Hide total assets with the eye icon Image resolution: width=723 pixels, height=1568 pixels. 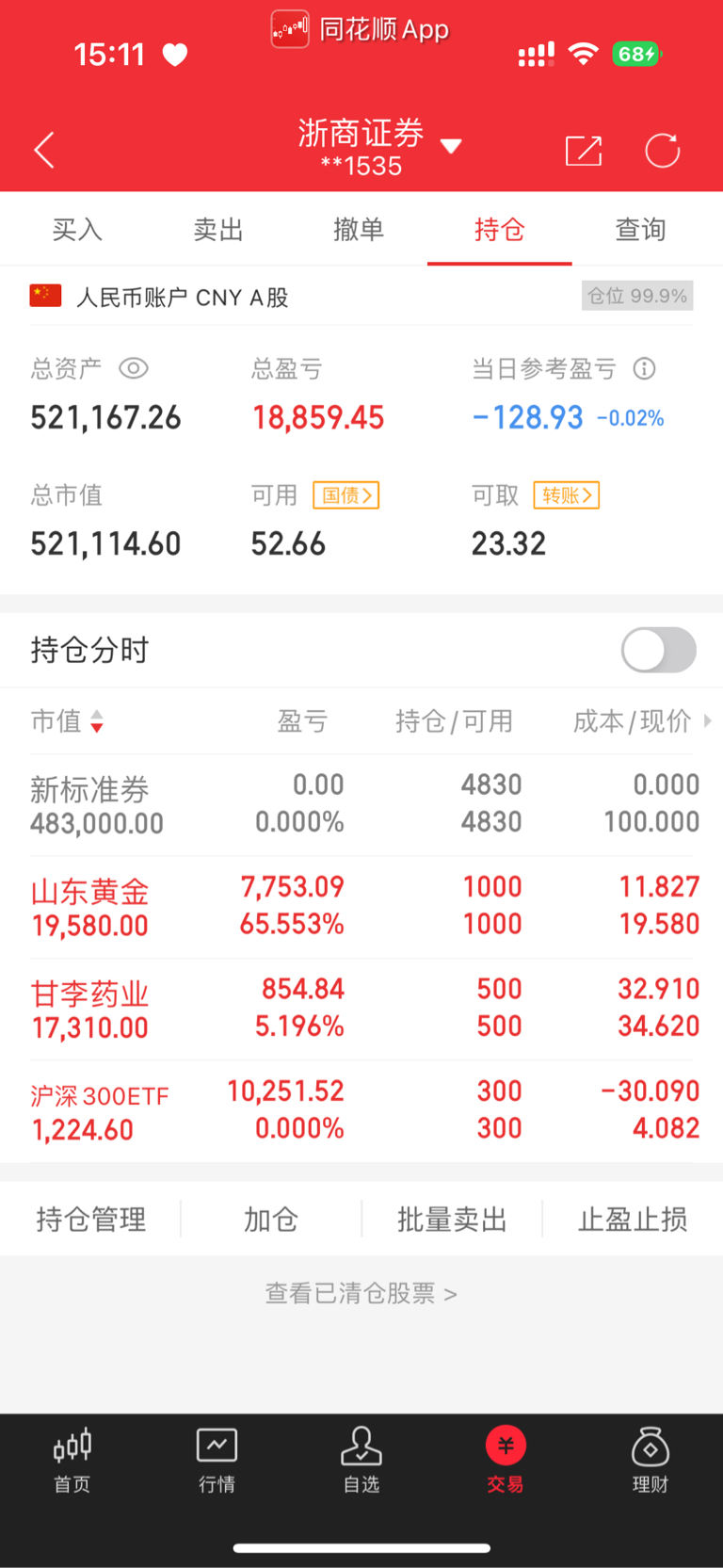(x=134, y=368)
